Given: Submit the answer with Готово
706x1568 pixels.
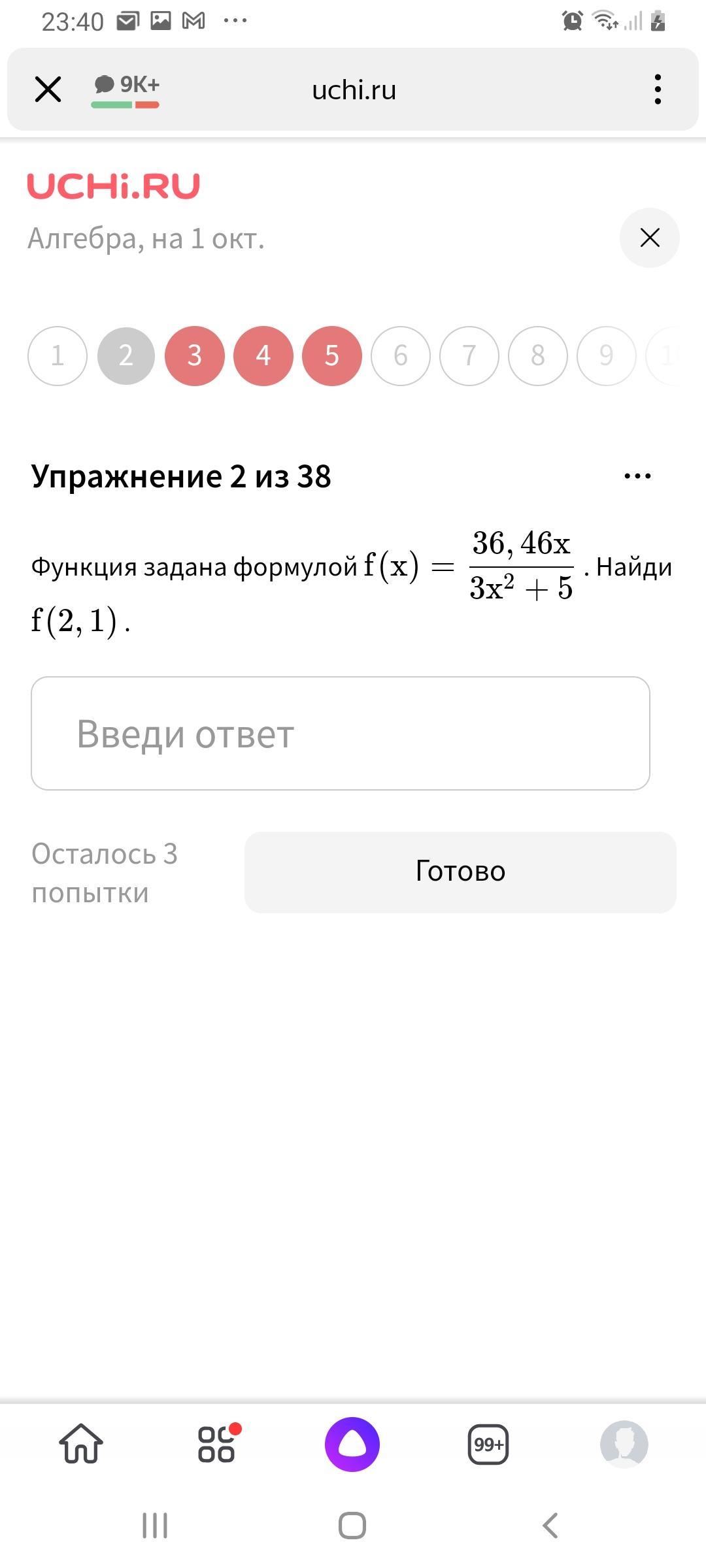Looking at the screenshot, I should pos(460,872).
